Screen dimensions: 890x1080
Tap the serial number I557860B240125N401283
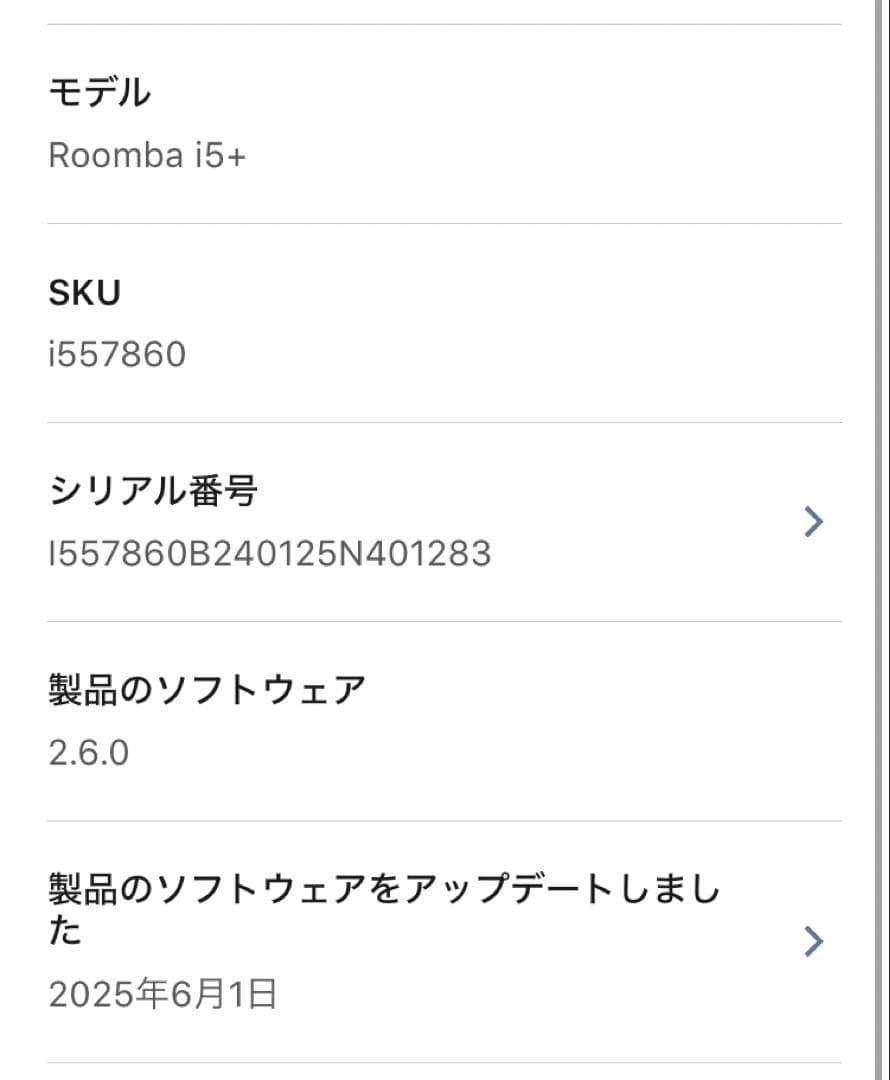pos(270,553)
